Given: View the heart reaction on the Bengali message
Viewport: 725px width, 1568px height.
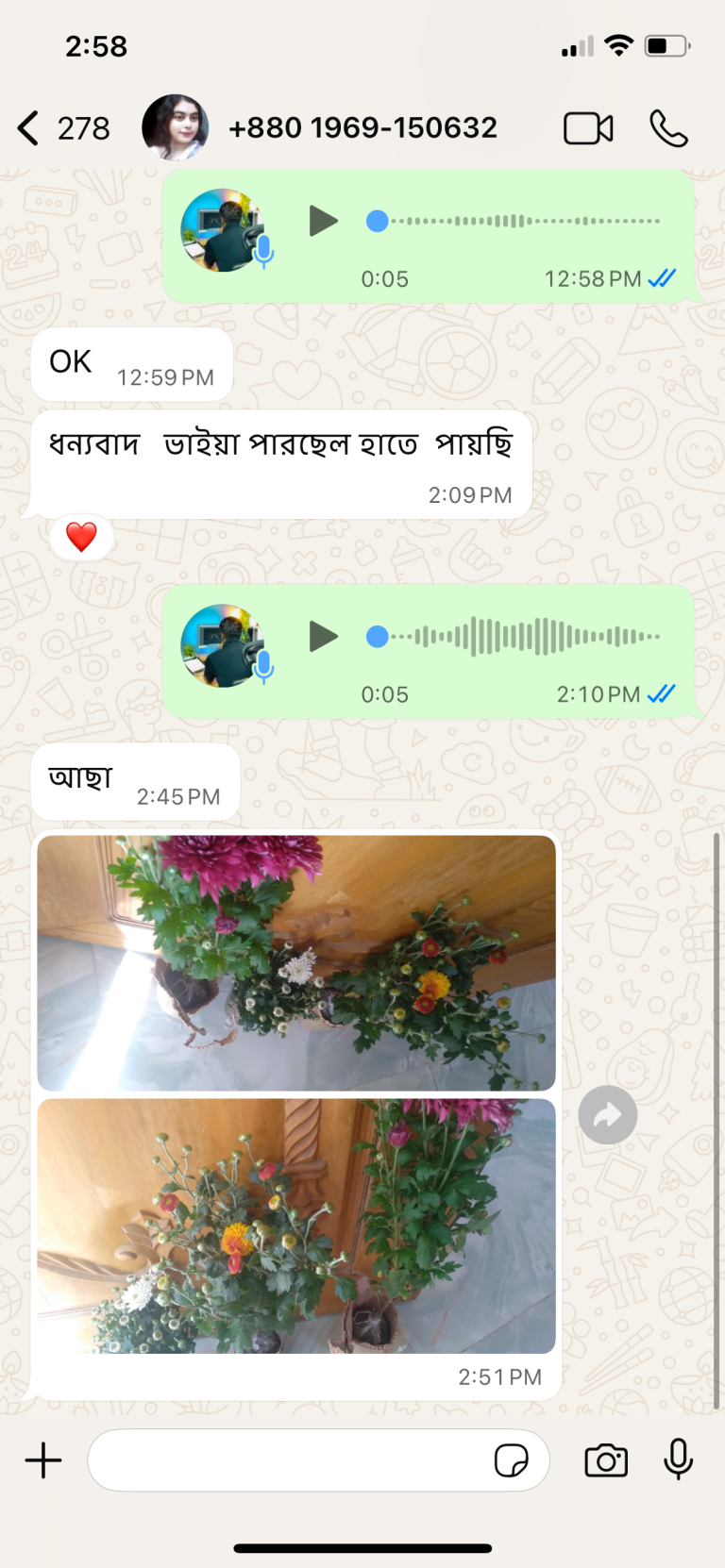Looking at the screenshot, I should coord(81,537).
